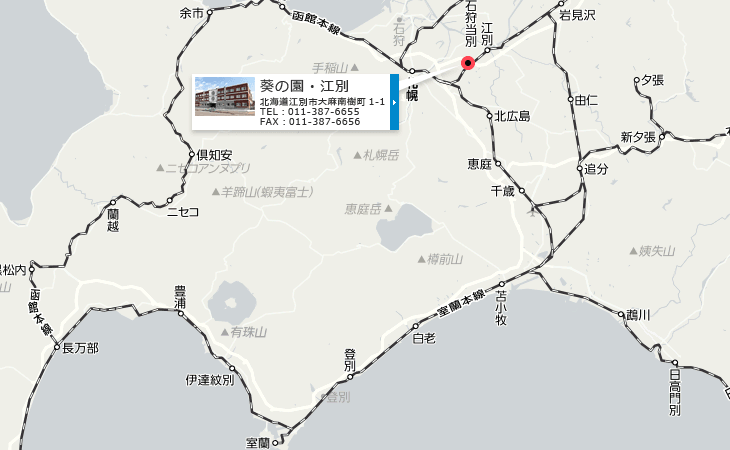Tap the red map marker near Ebetsu
The width and height of the screenshot is (730, 450).
tap(467, 64)
